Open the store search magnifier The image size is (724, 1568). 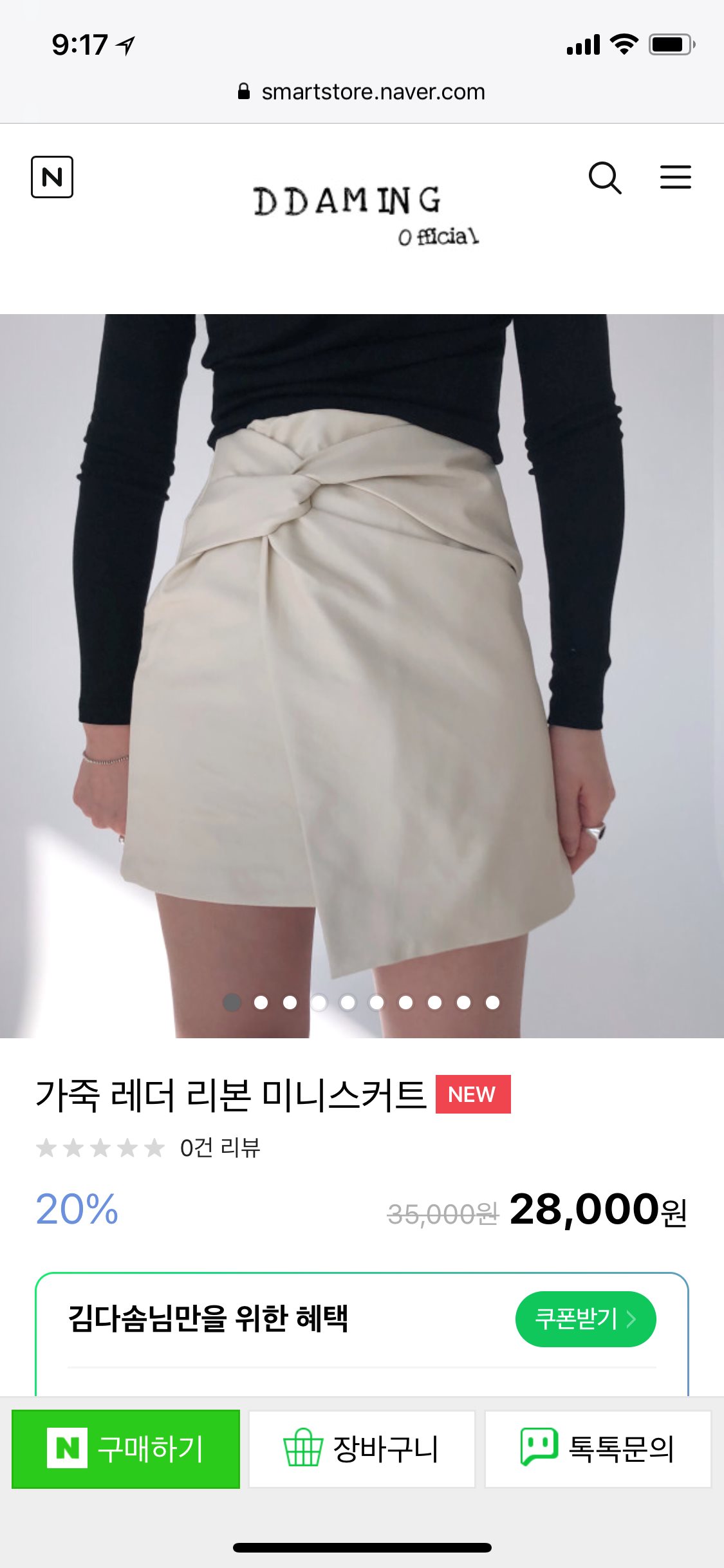(605, 178)
